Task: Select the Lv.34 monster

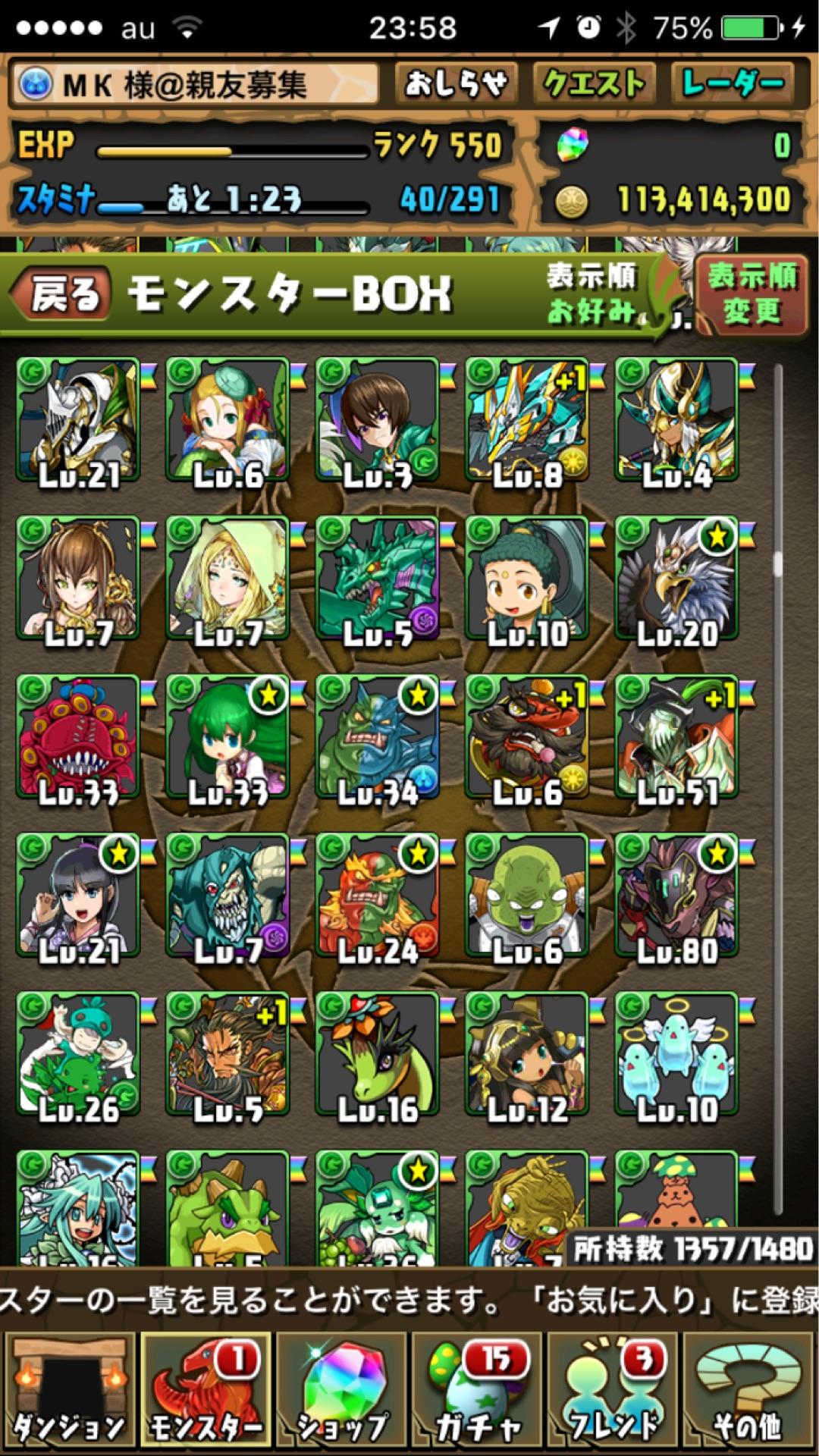Action: pyautogui.click(x=377, y=736)
